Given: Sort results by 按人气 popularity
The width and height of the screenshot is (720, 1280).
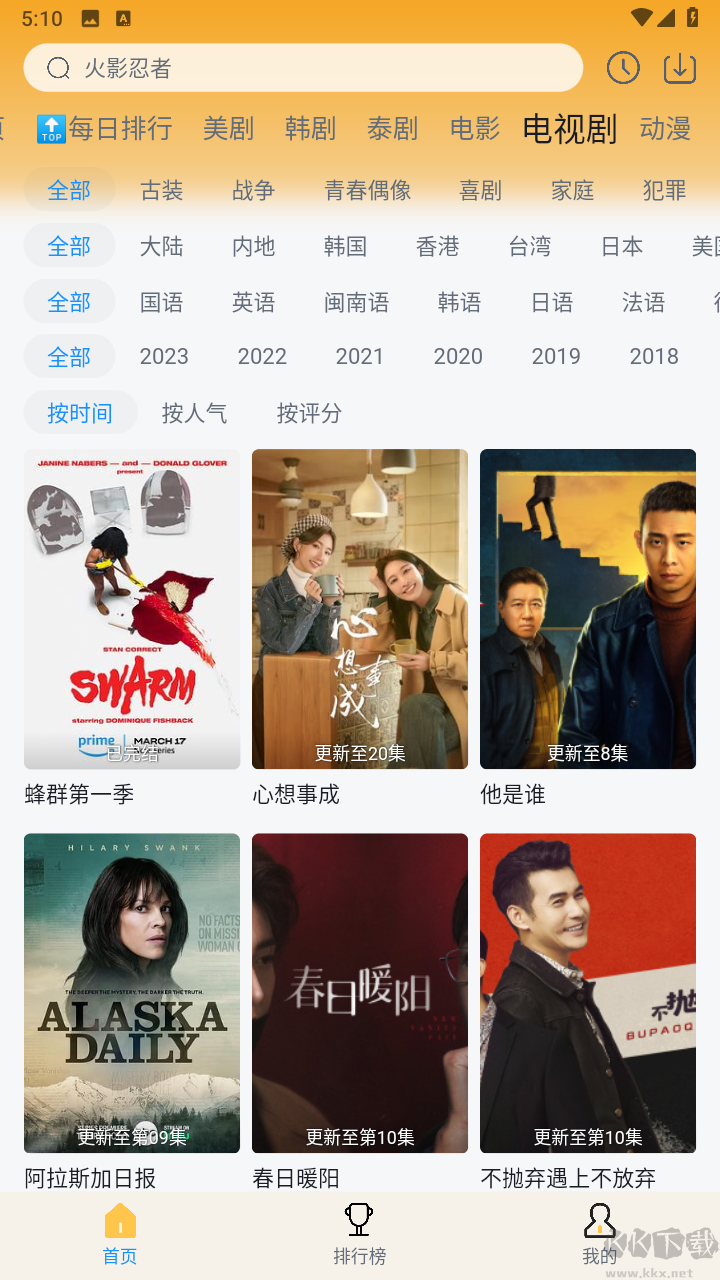Looking at the screenshot, I should pyautogui.click(x=195, y=412).
